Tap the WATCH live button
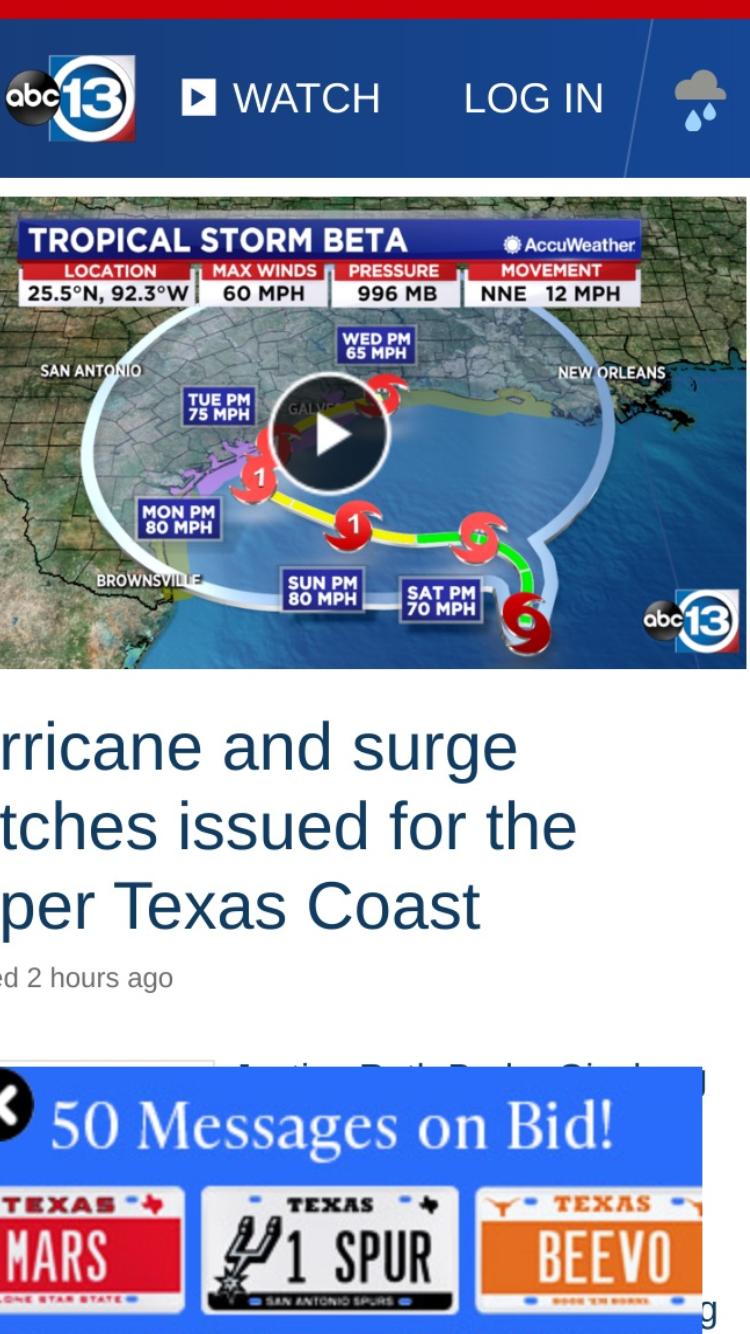Screen dimensions: 750x1334 (x=281, y=98)
